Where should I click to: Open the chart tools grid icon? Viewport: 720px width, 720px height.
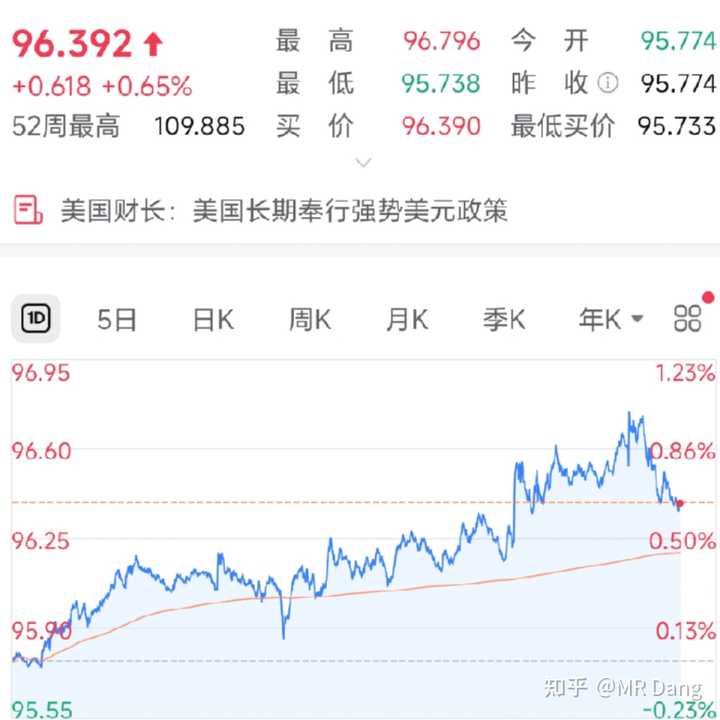[x=688, y=319]
